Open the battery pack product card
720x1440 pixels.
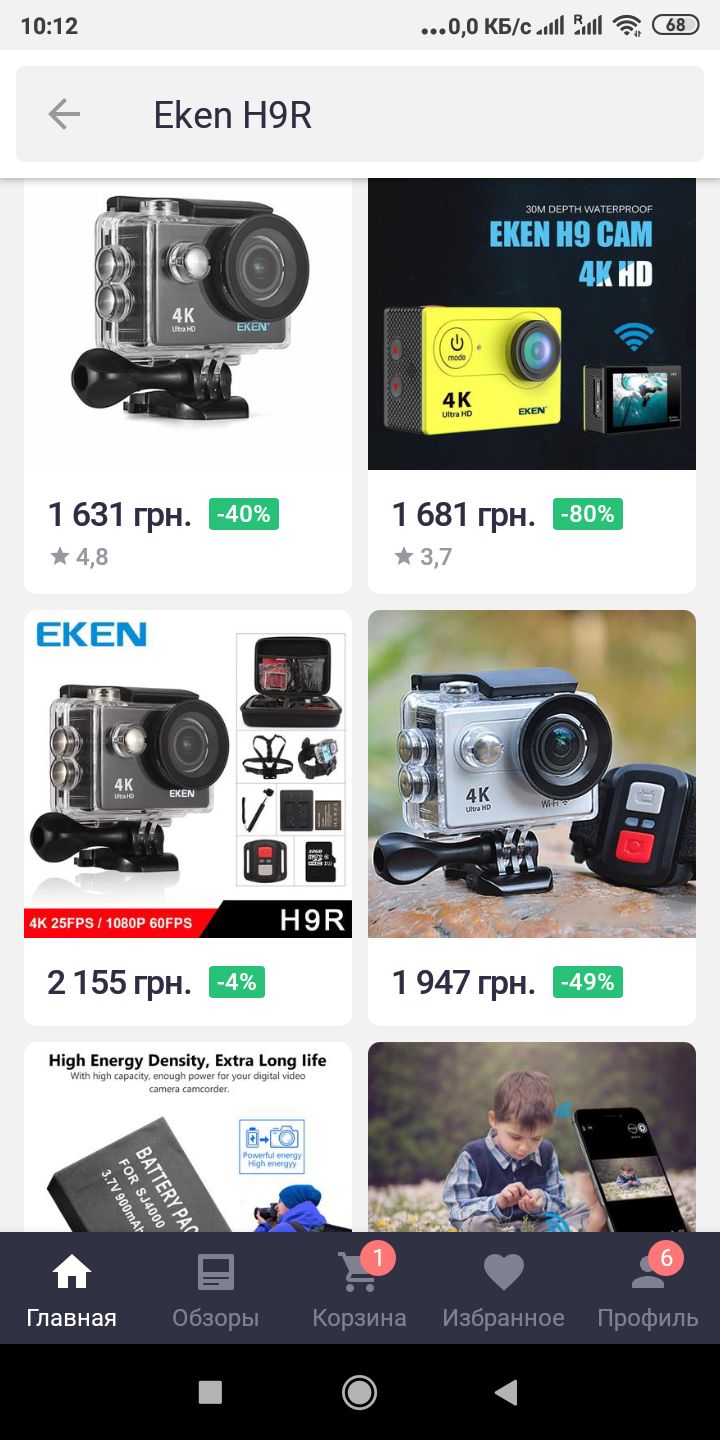pyautogui.click(x=188, y=1140)
